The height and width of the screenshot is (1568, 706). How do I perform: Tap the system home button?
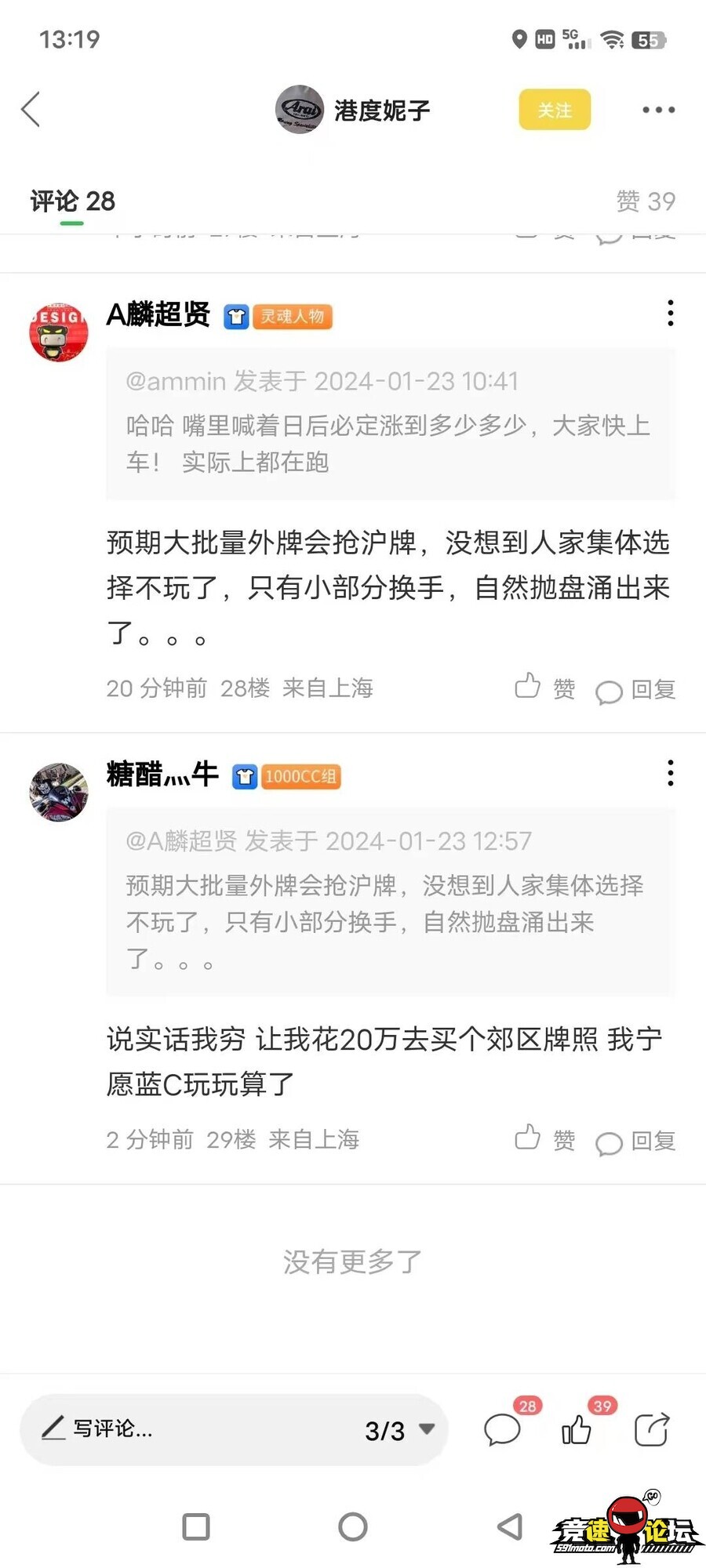[x=353, y=1526]
